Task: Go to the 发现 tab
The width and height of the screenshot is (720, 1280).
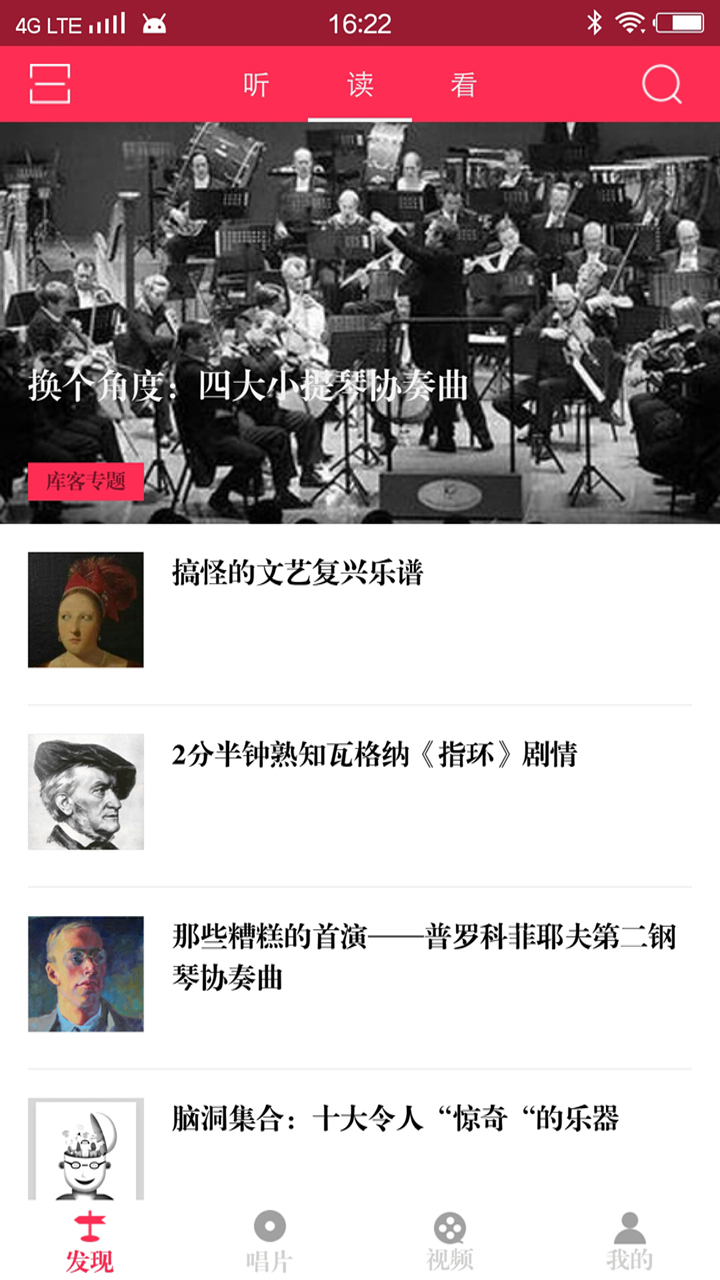Action: (90, 1242)
